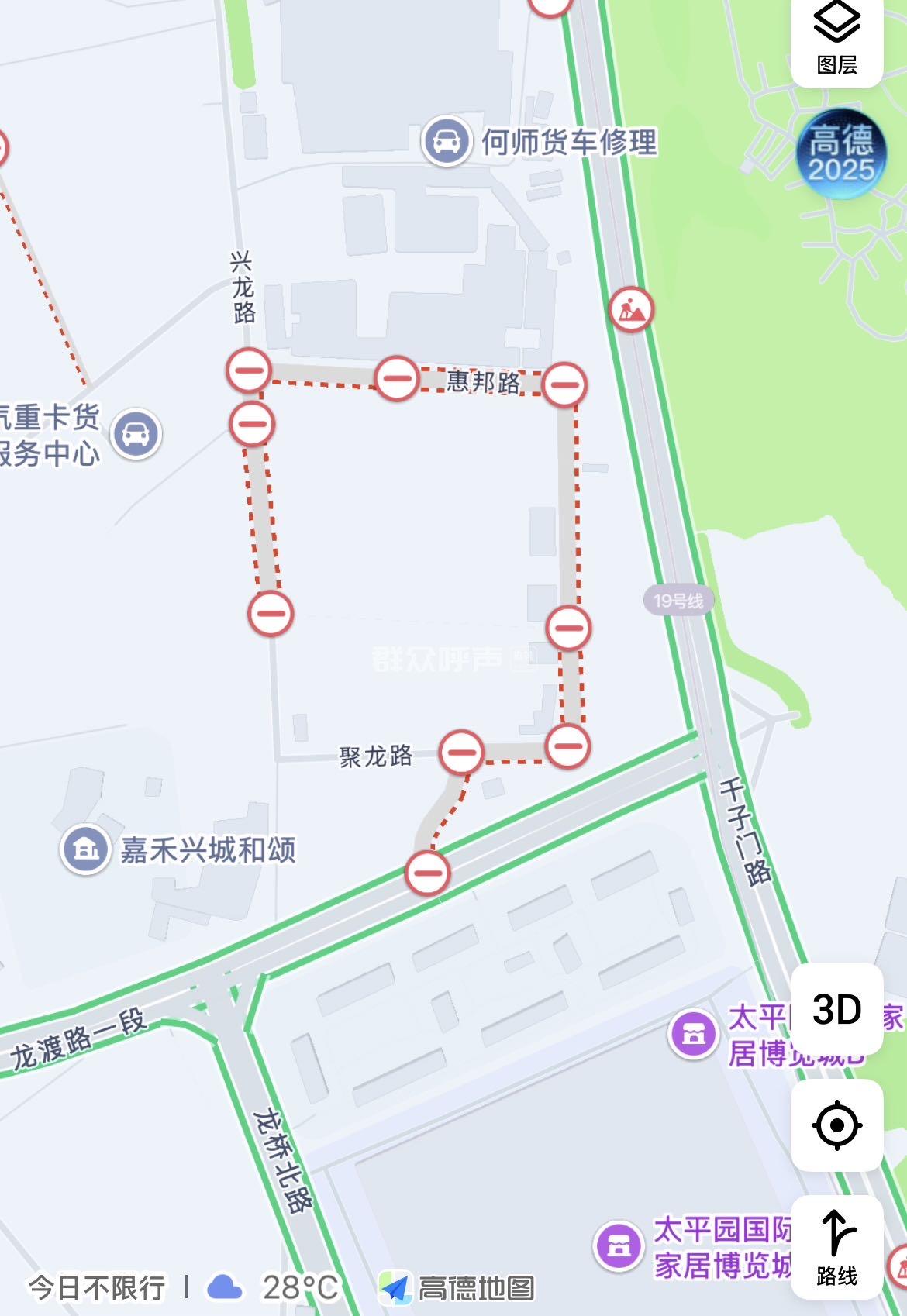Center the map on my location

[x=836, y=1125]
